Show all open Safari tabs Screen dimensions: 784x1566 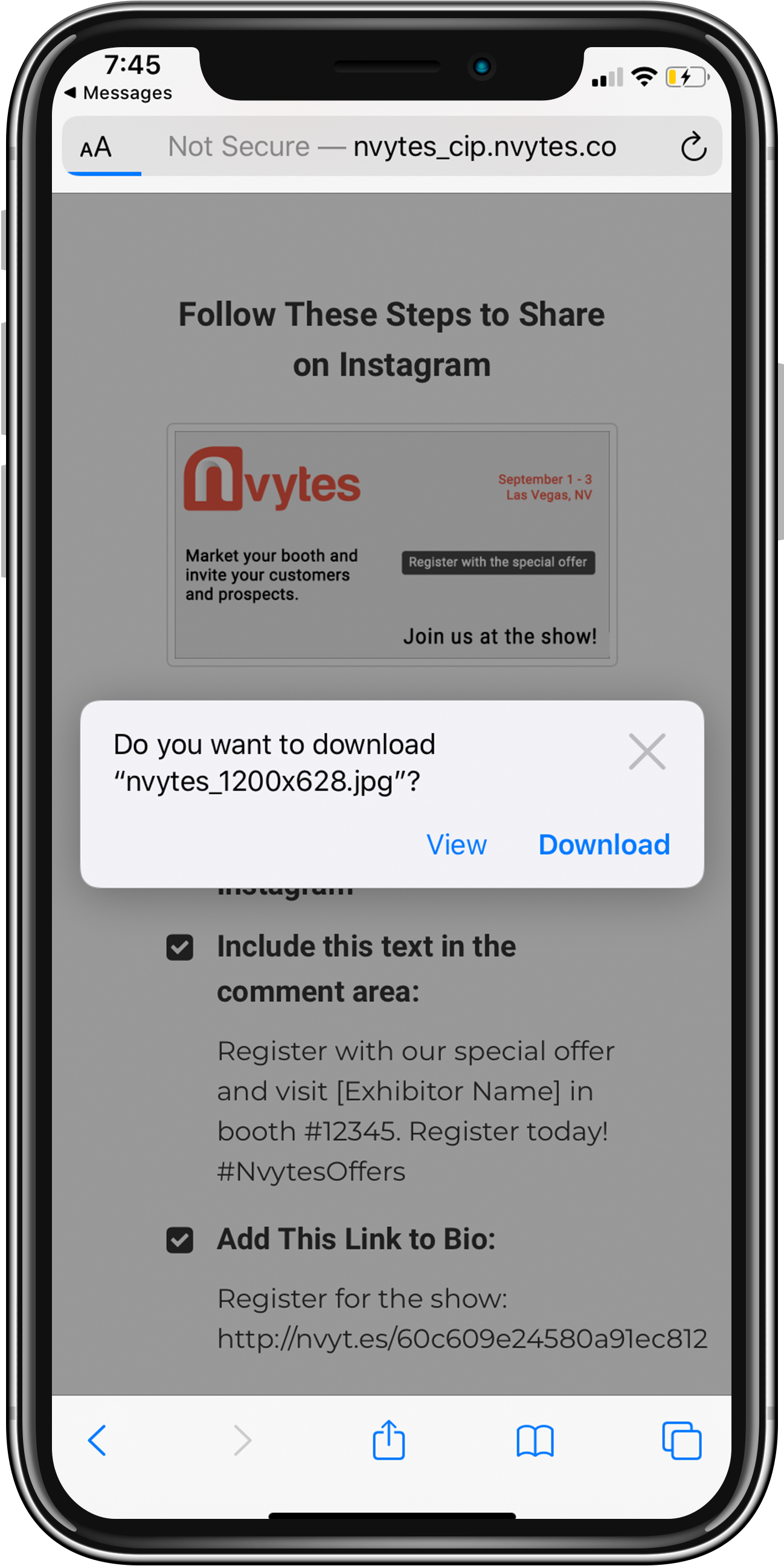[x=681, y=1440]
